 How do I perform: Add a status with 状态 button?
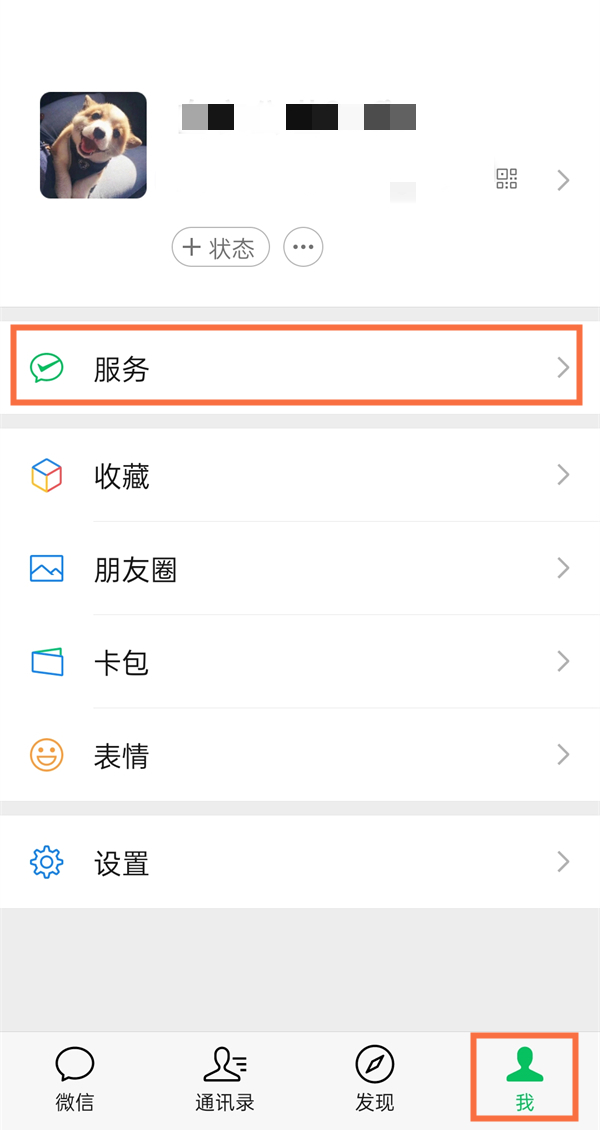[221, 247]
